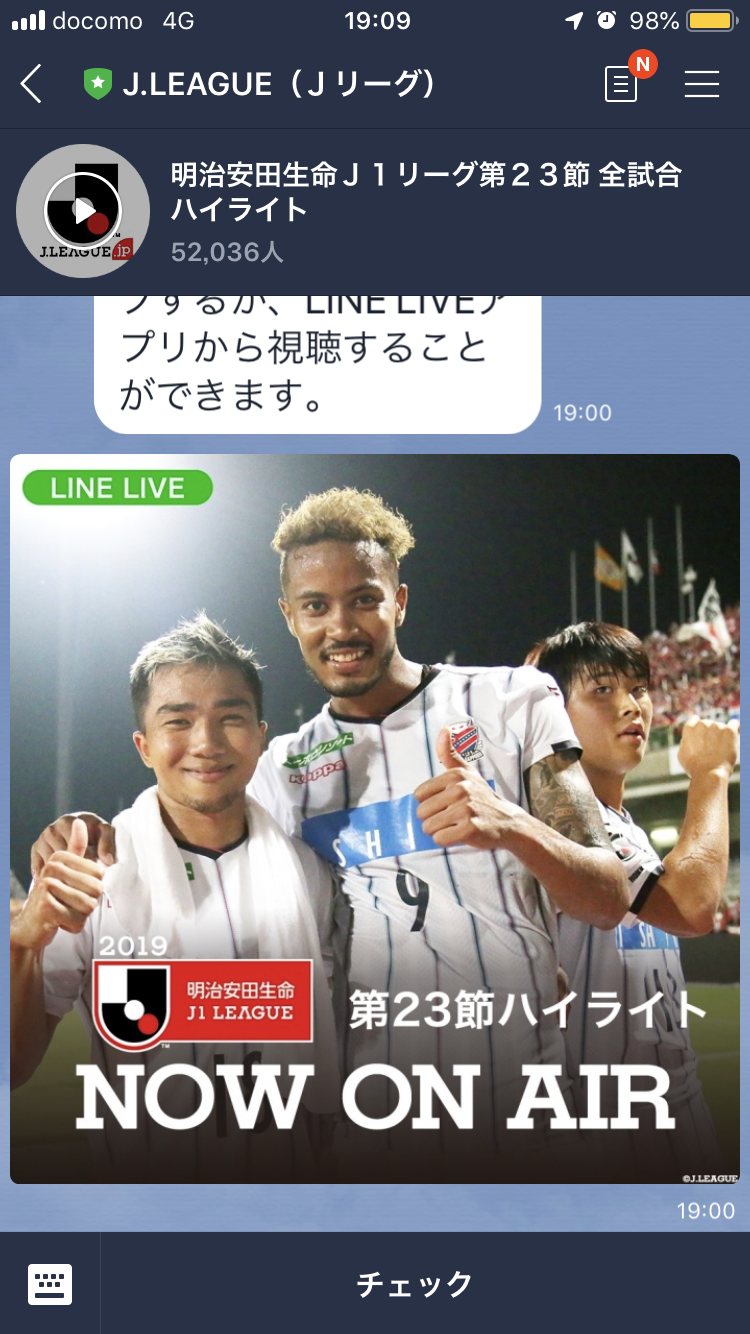750x1334 pixels.
Task: Open the LINE LIVE Now On Air image
Action: coord(375,818)
